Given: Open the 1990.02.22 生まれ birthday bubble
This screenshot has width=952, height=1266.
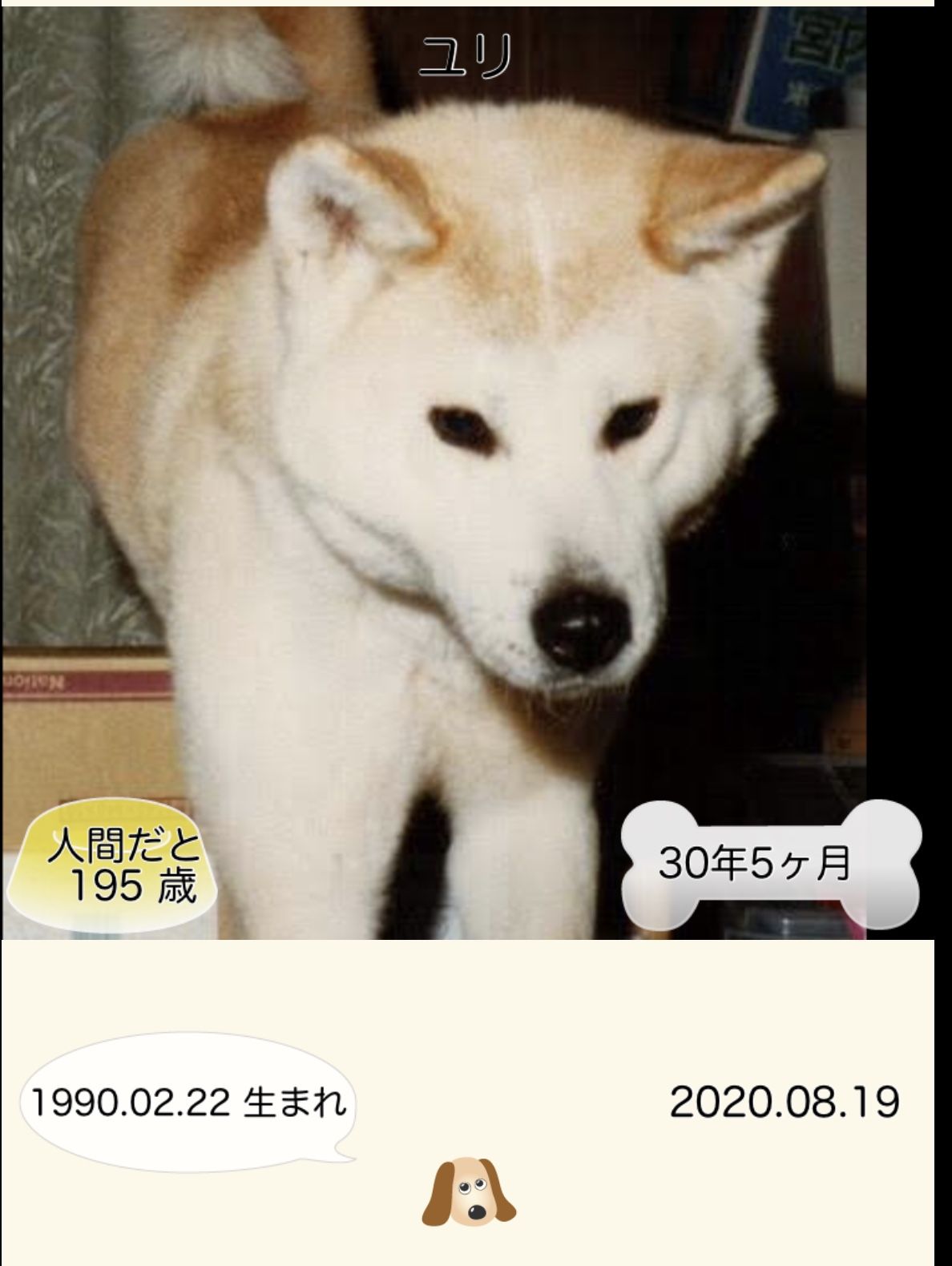Looking at the screenshot, I should 188,1102.
